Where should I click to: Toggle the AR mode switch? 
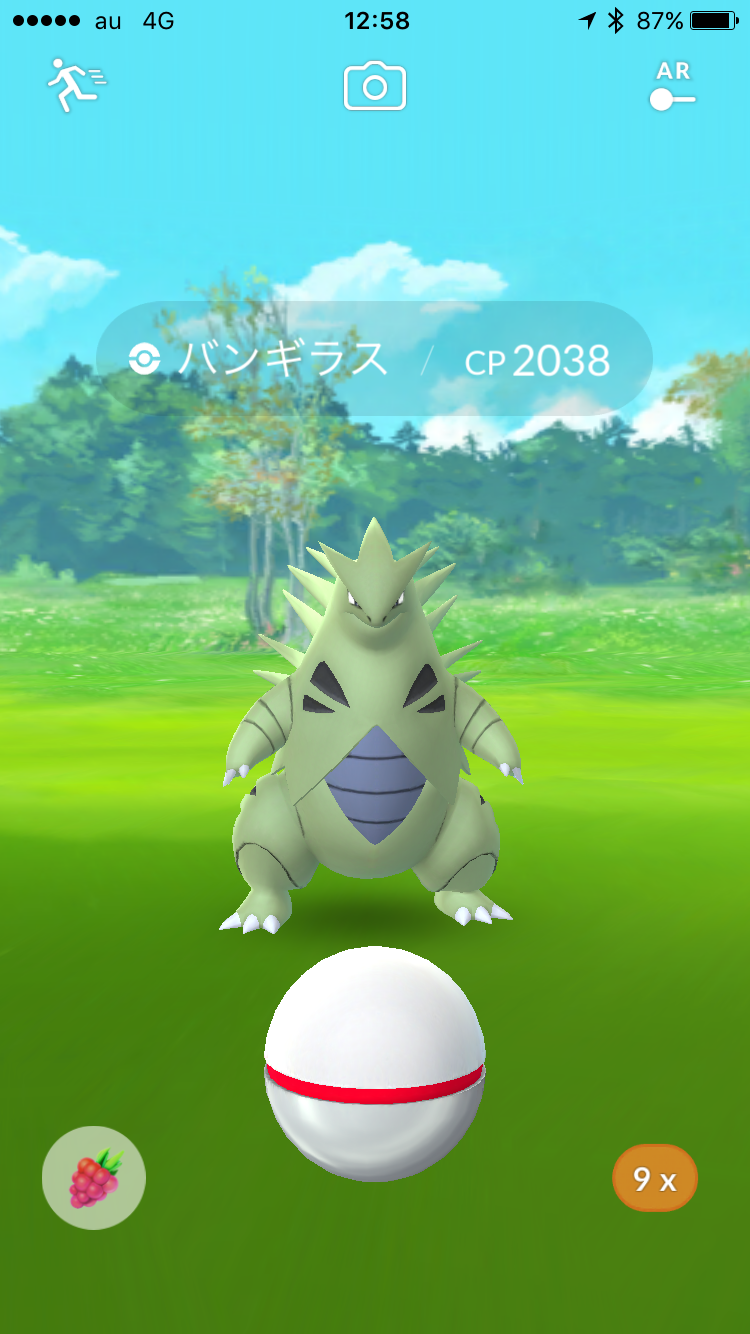click(x=672, y=87)
